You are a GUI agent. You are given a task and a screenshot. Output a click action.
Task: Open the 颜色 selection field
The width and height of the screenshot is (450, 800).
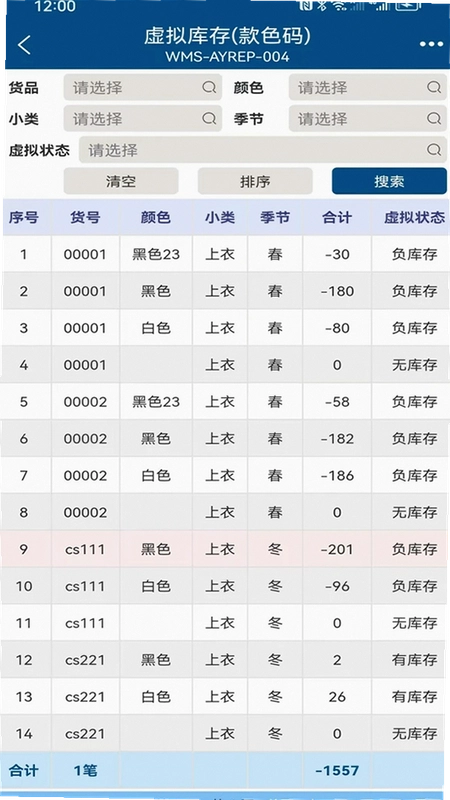point(368,88)
